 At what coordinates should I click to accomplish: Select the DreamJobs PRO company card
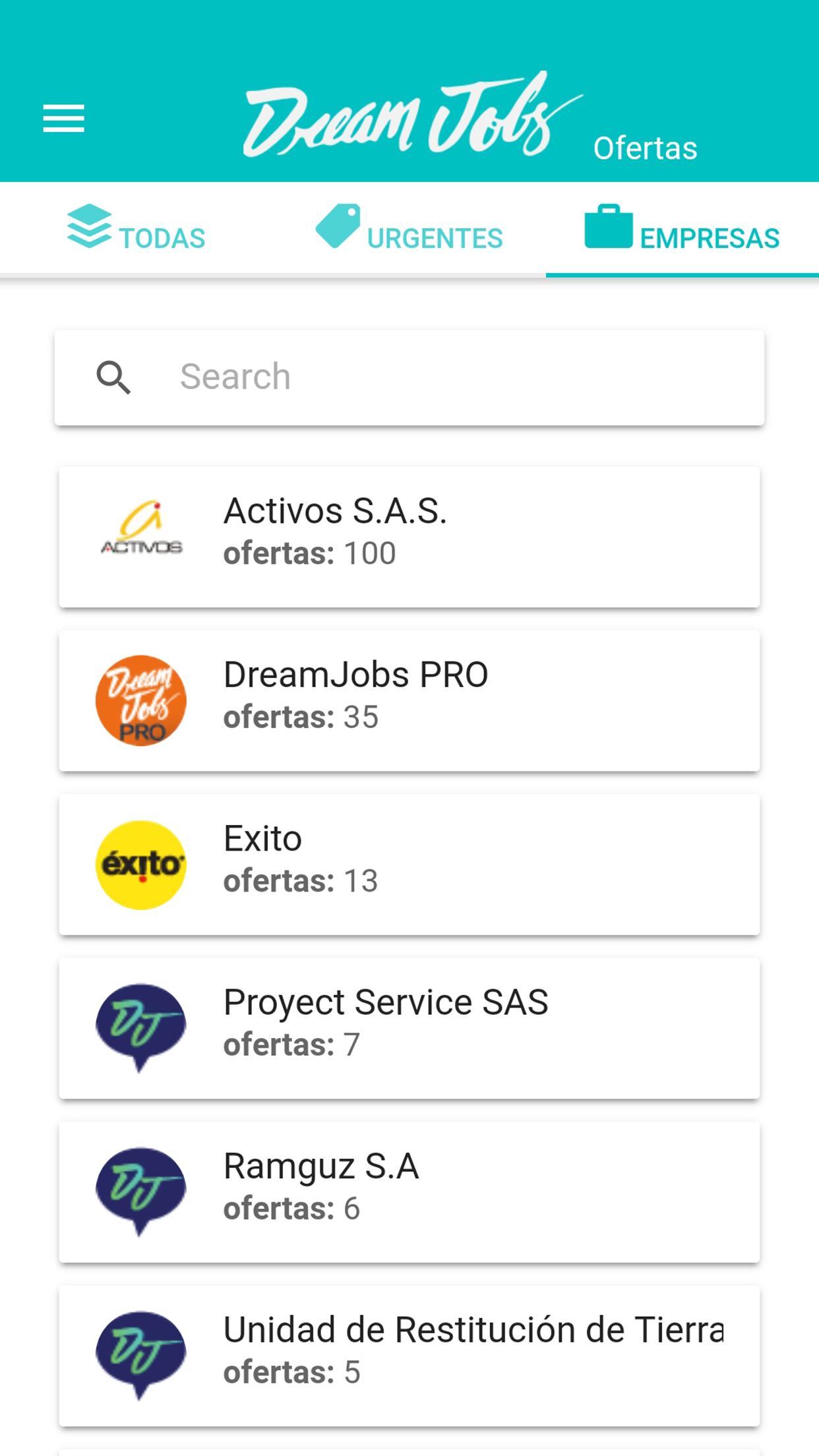(409, 699)
